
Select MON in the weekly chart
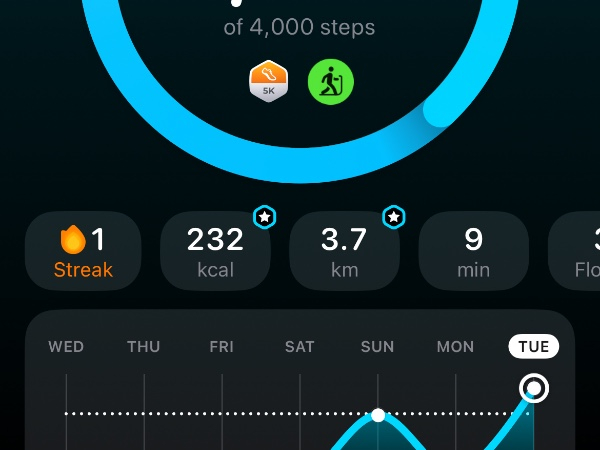(455, 347)
